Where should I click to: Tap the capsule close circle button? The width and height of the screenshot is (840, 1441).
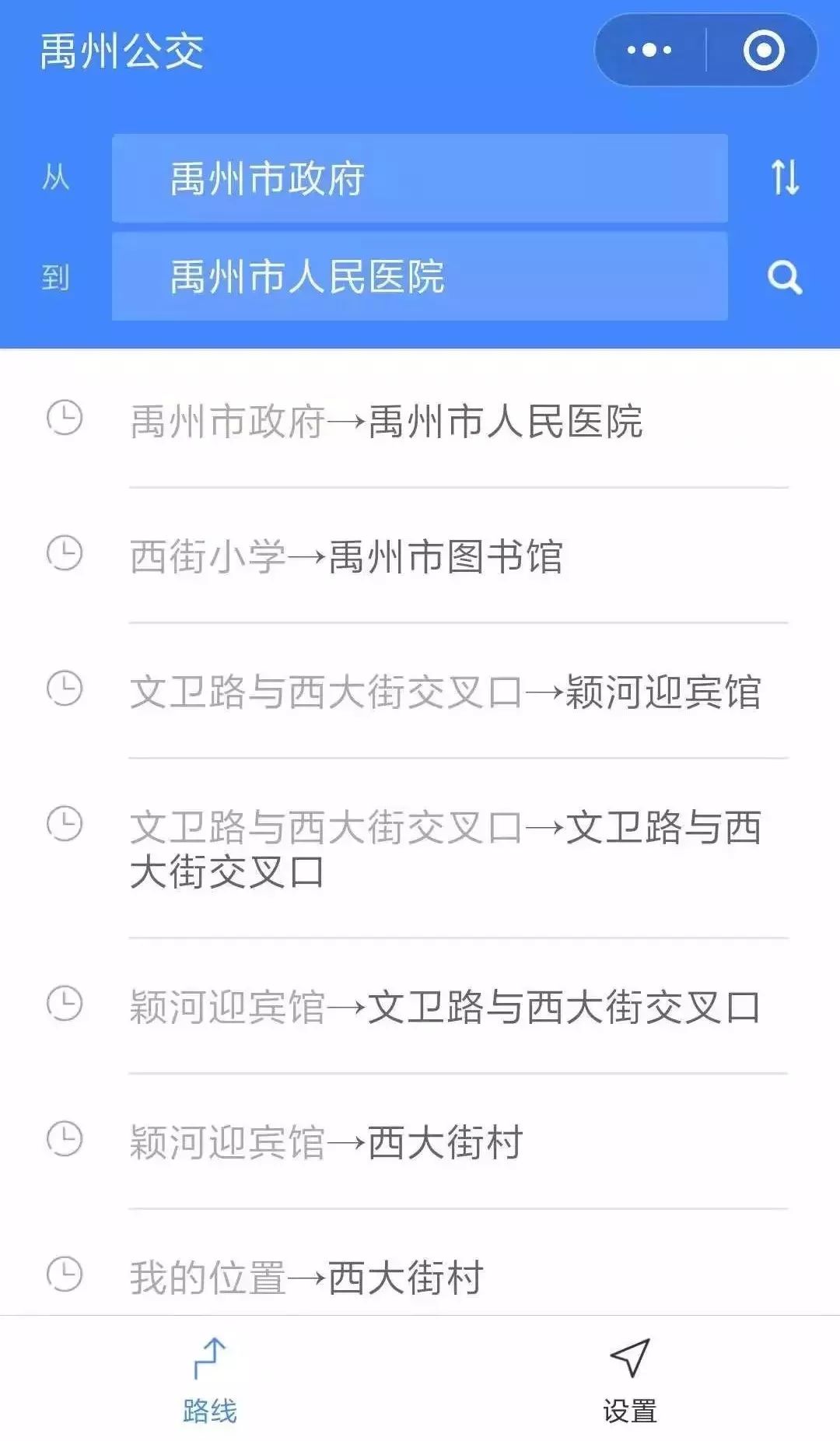[x=765, y=50]
